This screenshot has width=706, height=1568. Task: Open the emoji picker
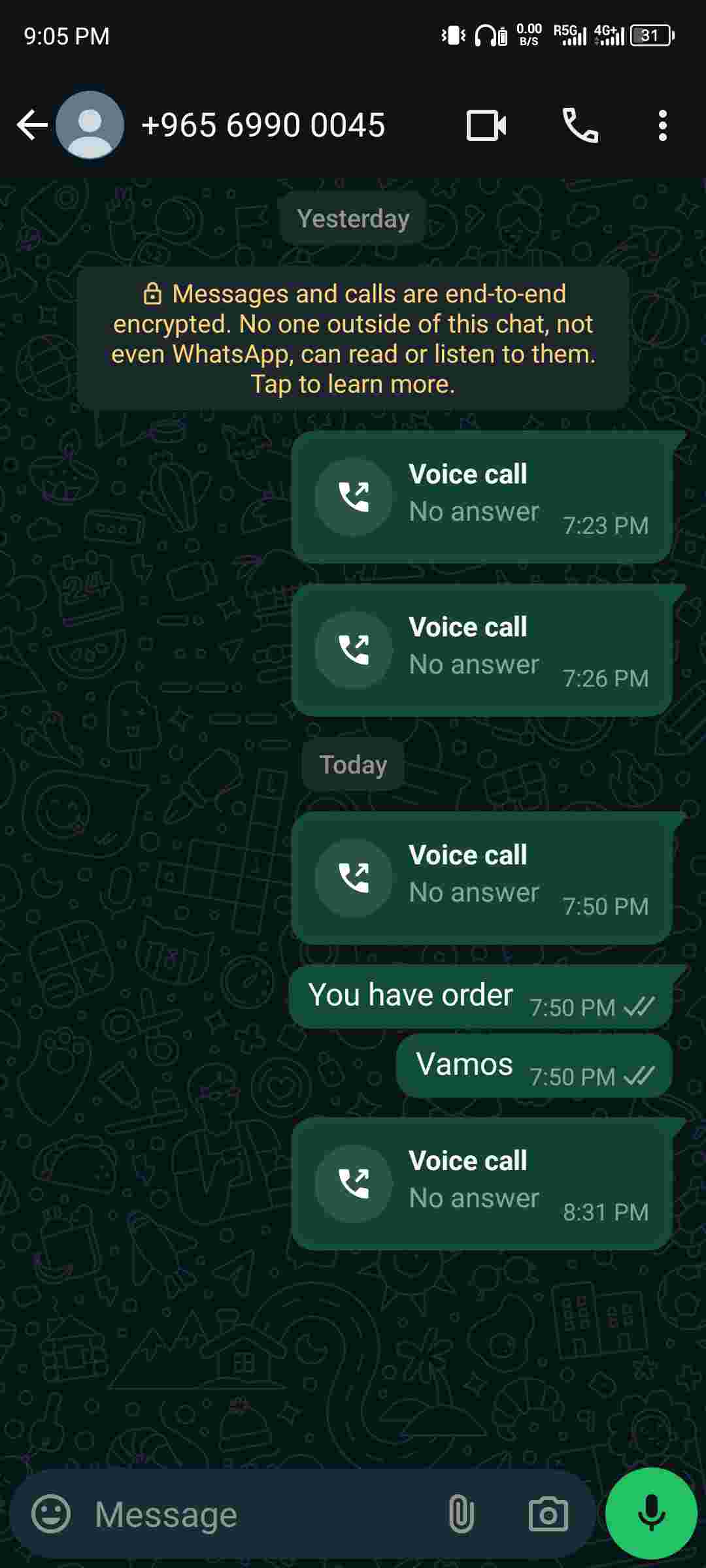(x=51, y=1514)
